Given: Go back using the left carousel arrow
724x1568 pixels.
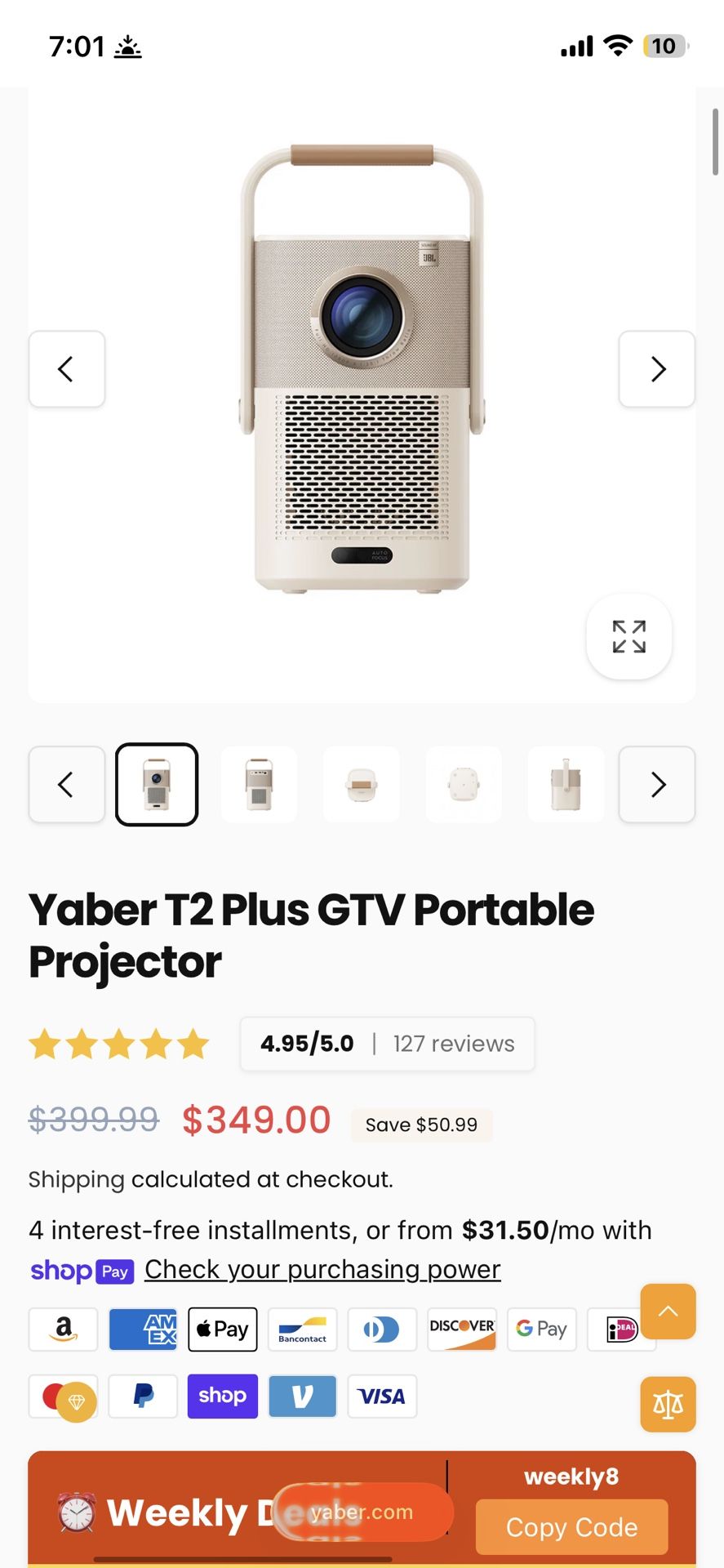Looking at the screenshot, I should point(66,369).
